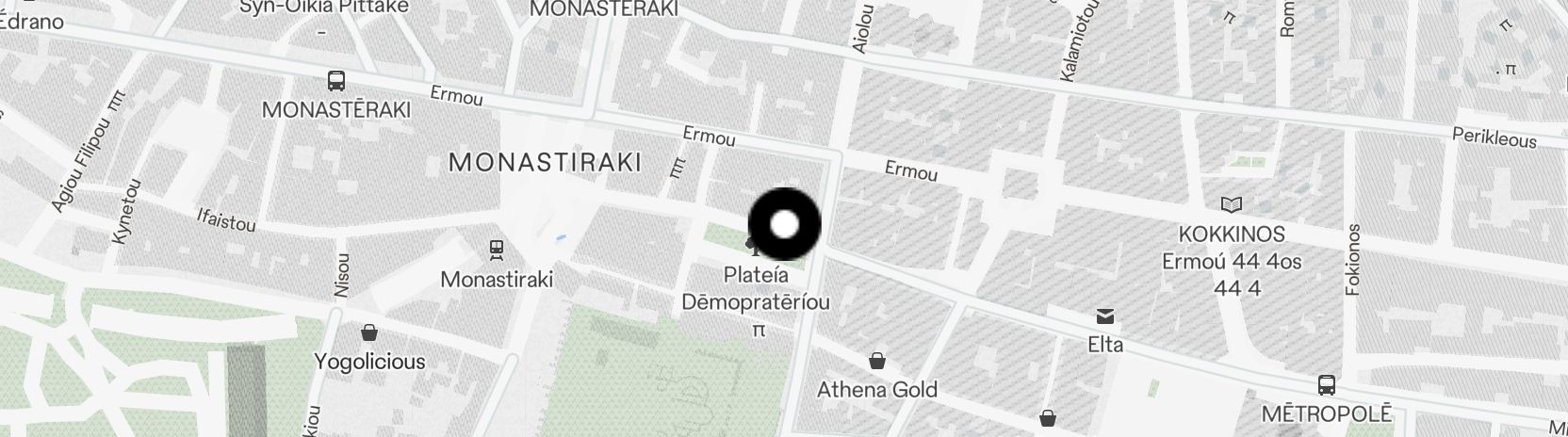
Task: Tap the black location pin marker
Action: 784,224
